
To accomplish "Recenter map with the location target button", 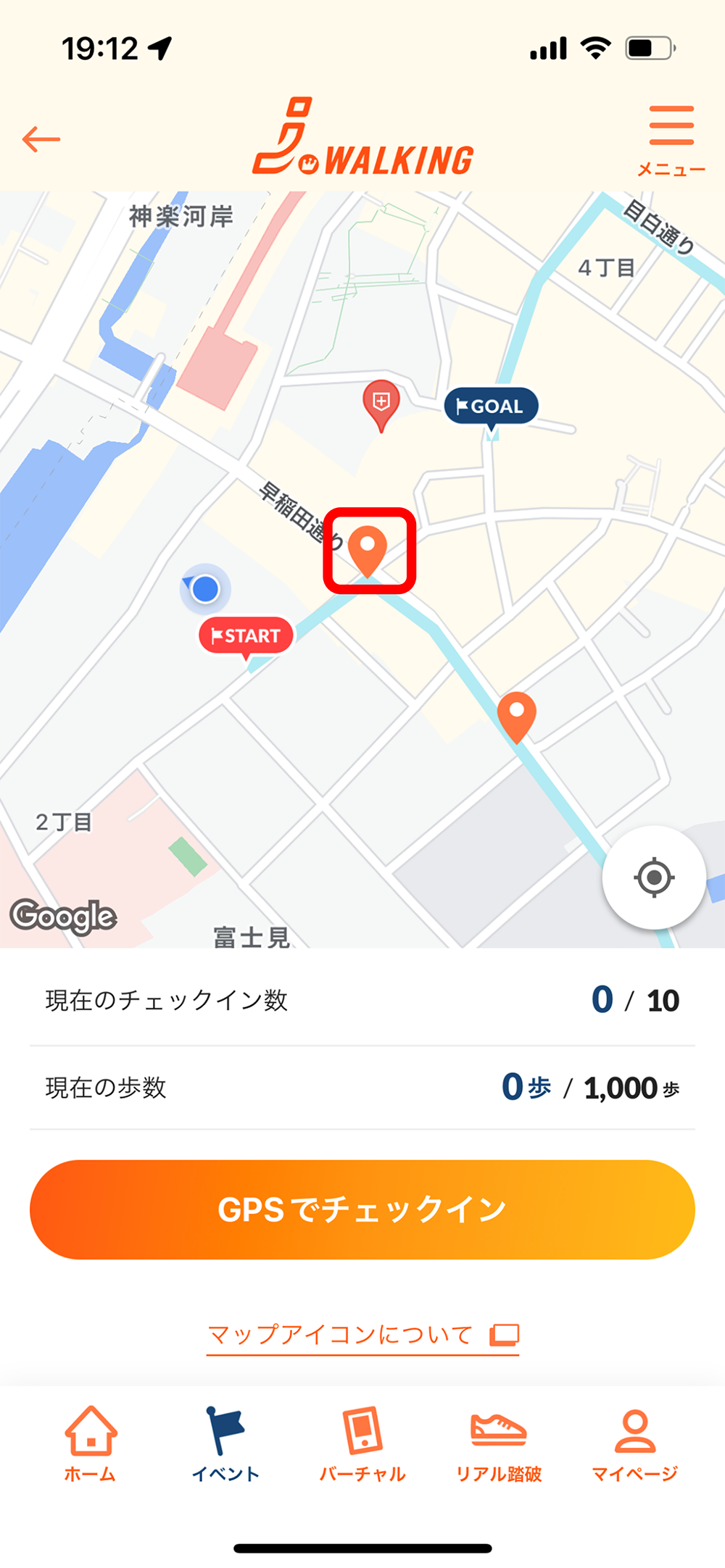I will 654,877.
